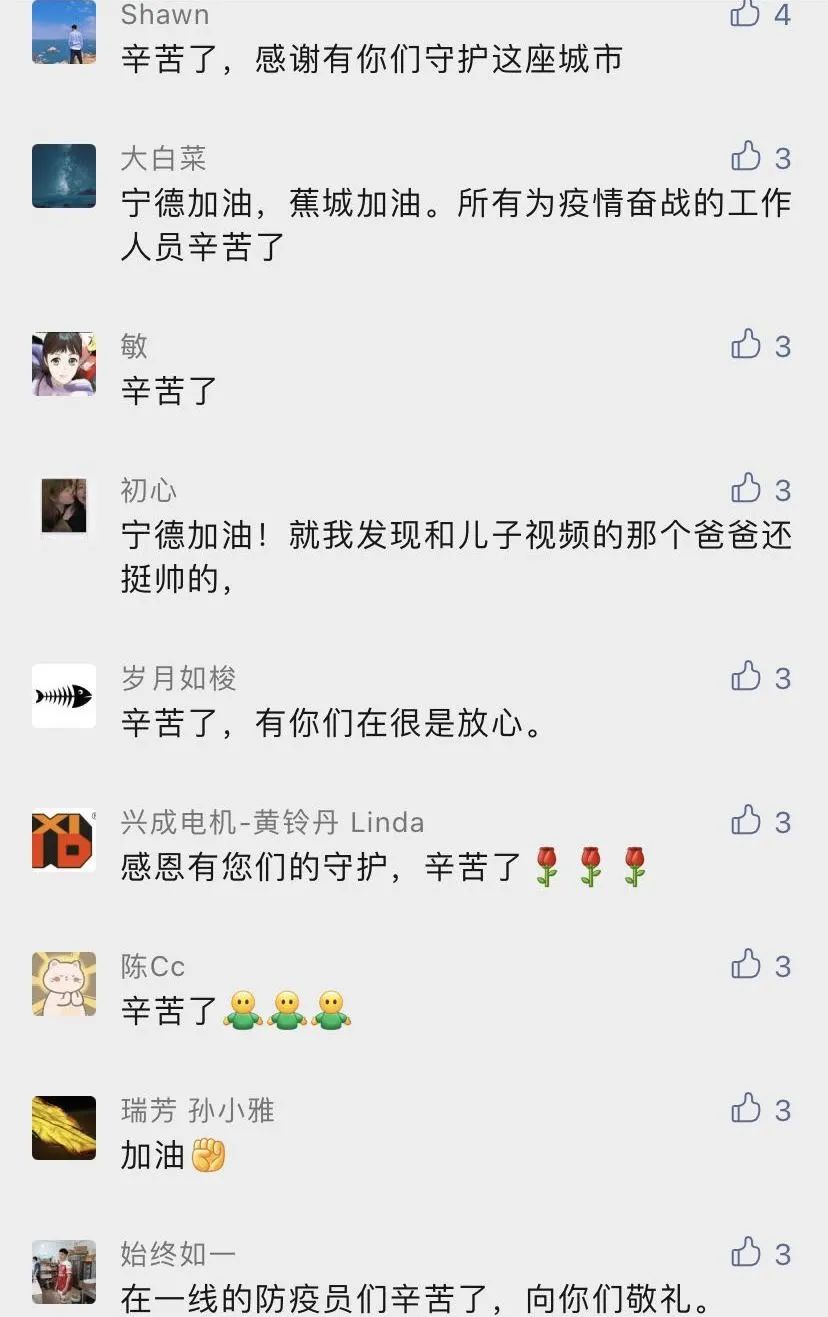
Task: Like Shawn's comment with the thumbs-up icon
Action: click(746, 15)
